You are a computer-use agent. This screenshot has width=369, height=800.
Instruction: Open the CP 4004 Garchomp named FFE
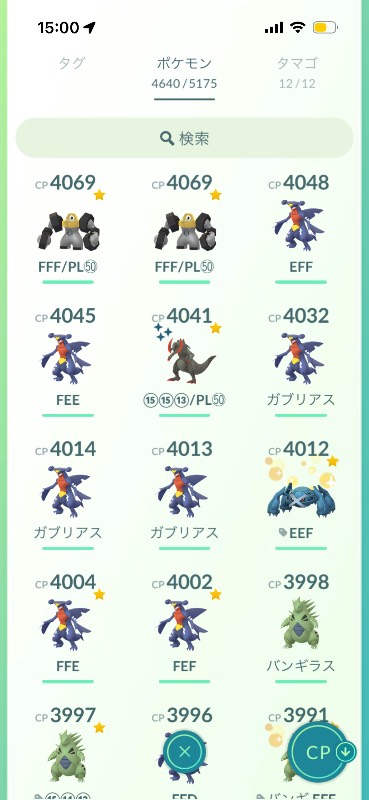point(68,628)
